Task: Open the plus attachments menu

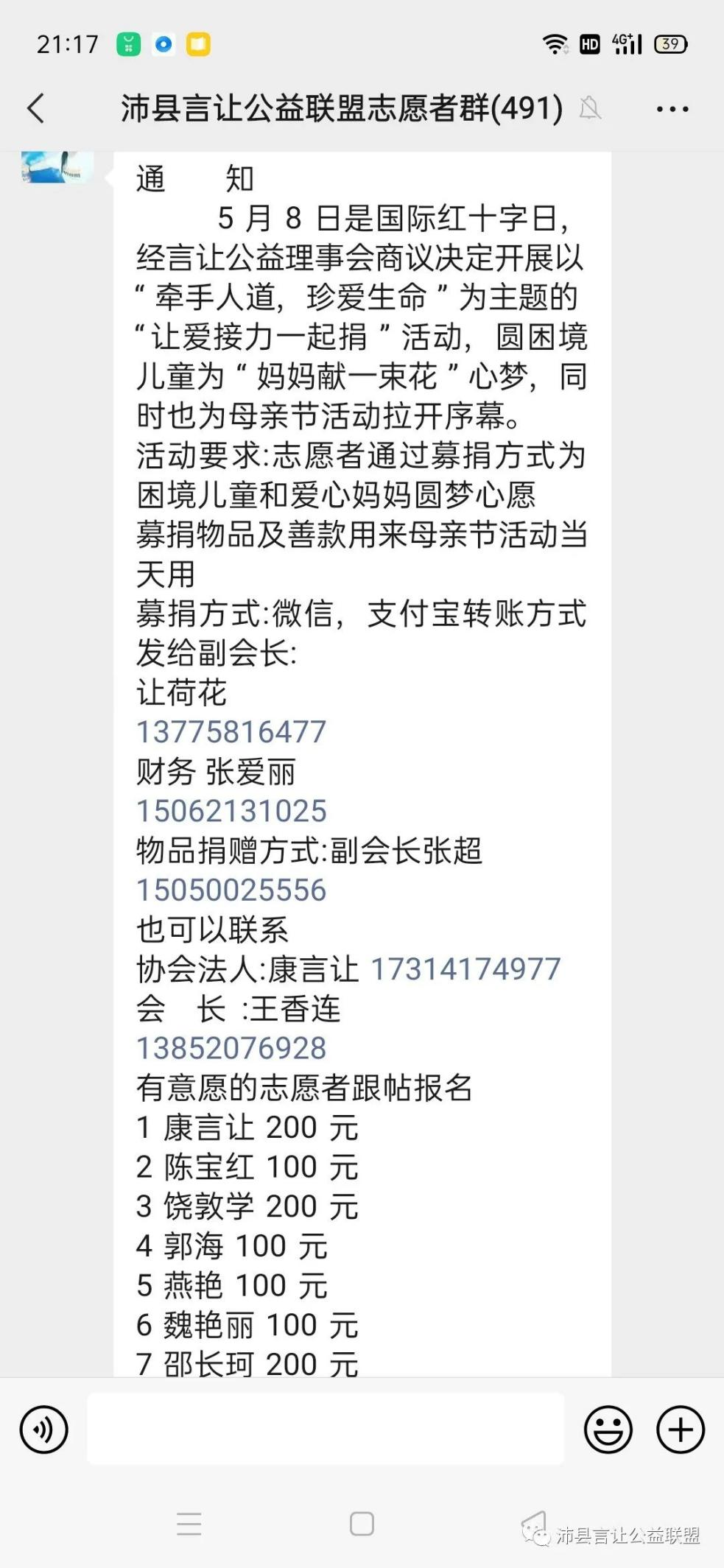Action: click(680, 1430)
